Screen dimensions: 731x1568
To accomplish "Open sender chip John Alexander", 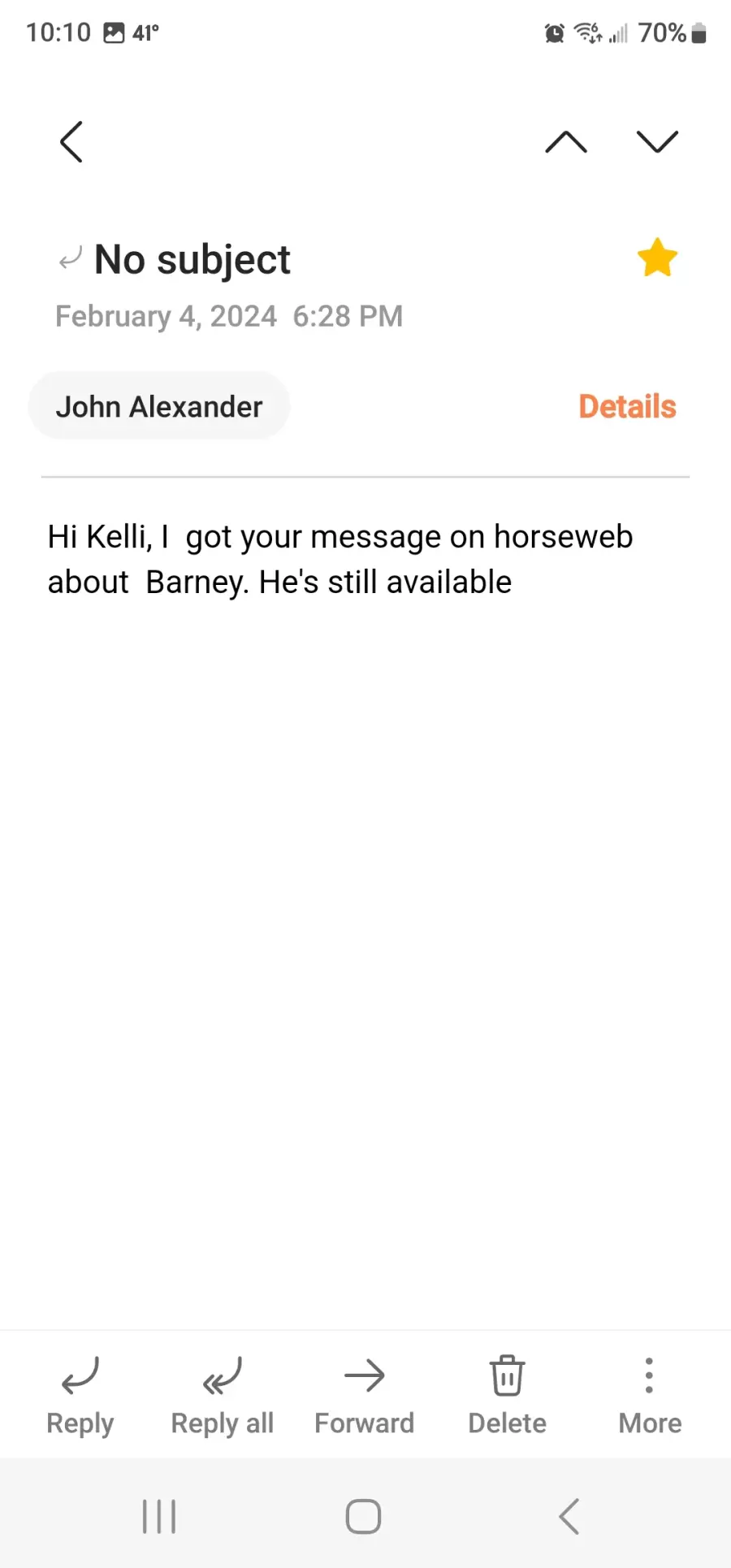I will 159,406.
